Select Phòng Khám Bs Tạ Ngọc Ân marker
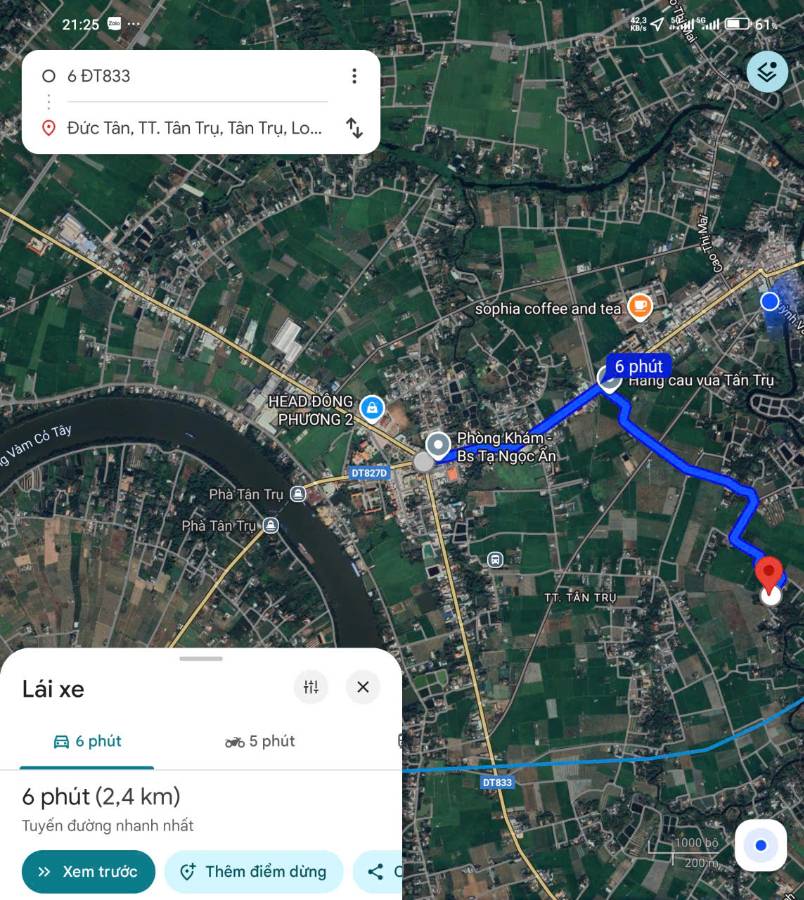804x900 pixels. (x=438, y=445)
